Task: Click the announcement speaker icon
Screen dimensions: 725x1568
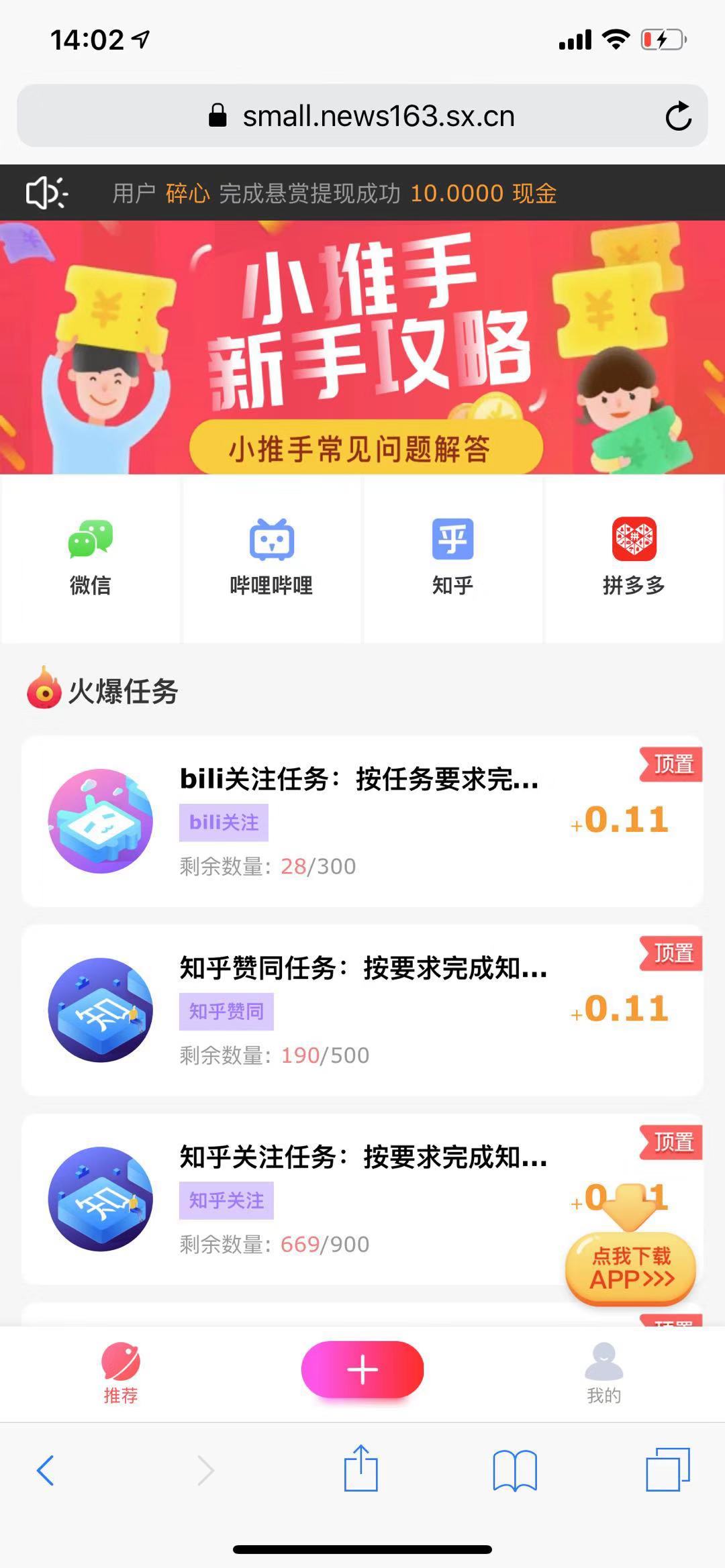Action: (x=47, y=193)
